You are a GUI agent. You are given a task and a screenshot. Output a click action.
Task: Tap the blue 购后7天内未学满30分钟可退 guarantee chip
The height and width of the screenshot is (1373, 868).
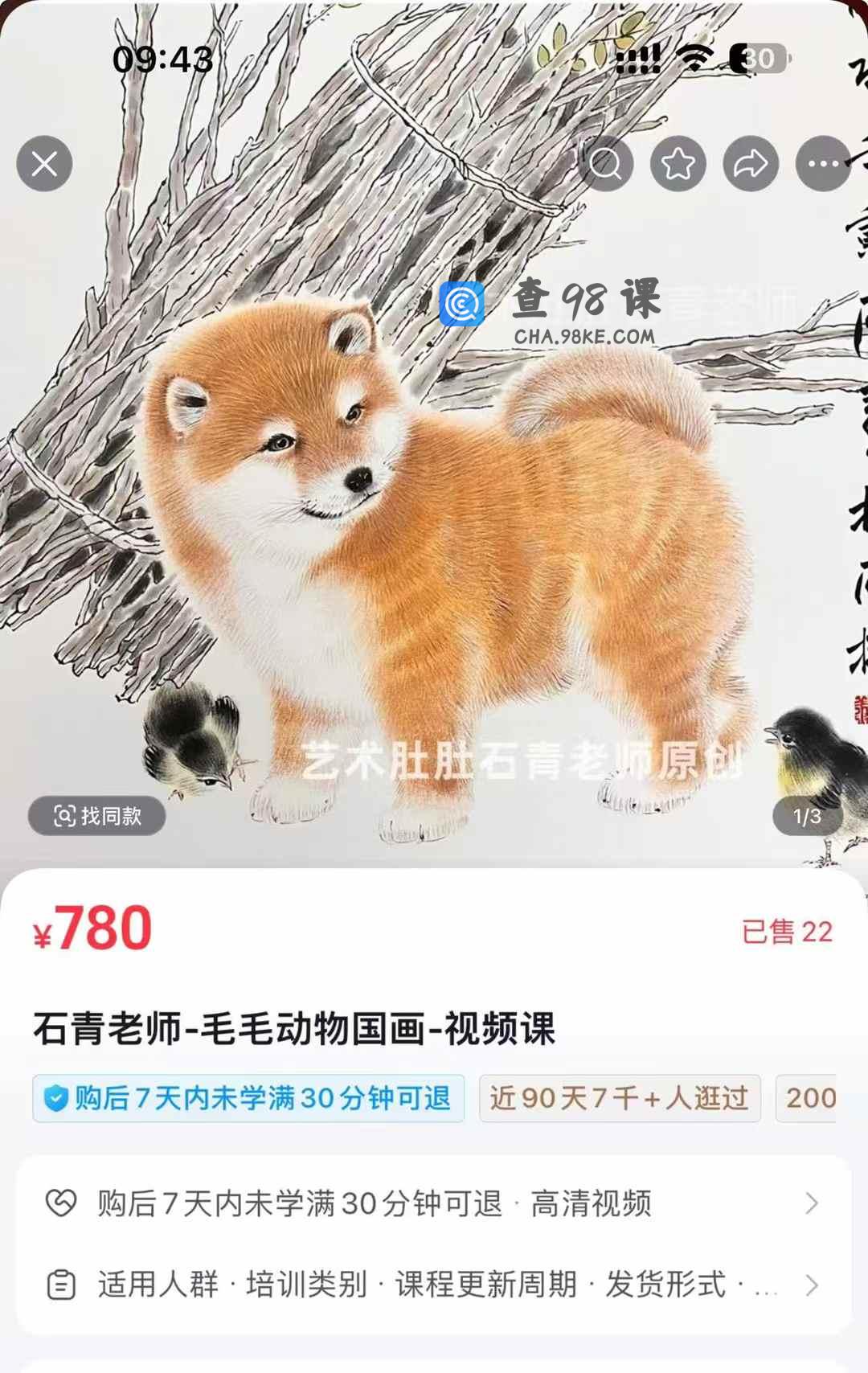point(248,1098)
